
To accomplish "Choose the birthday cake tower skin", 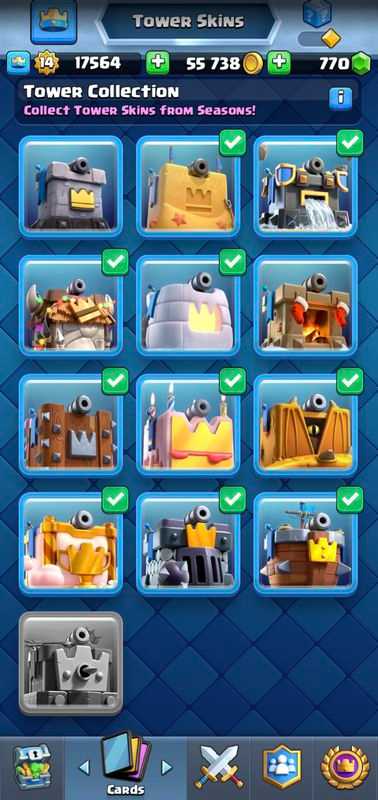I will 188,424.
